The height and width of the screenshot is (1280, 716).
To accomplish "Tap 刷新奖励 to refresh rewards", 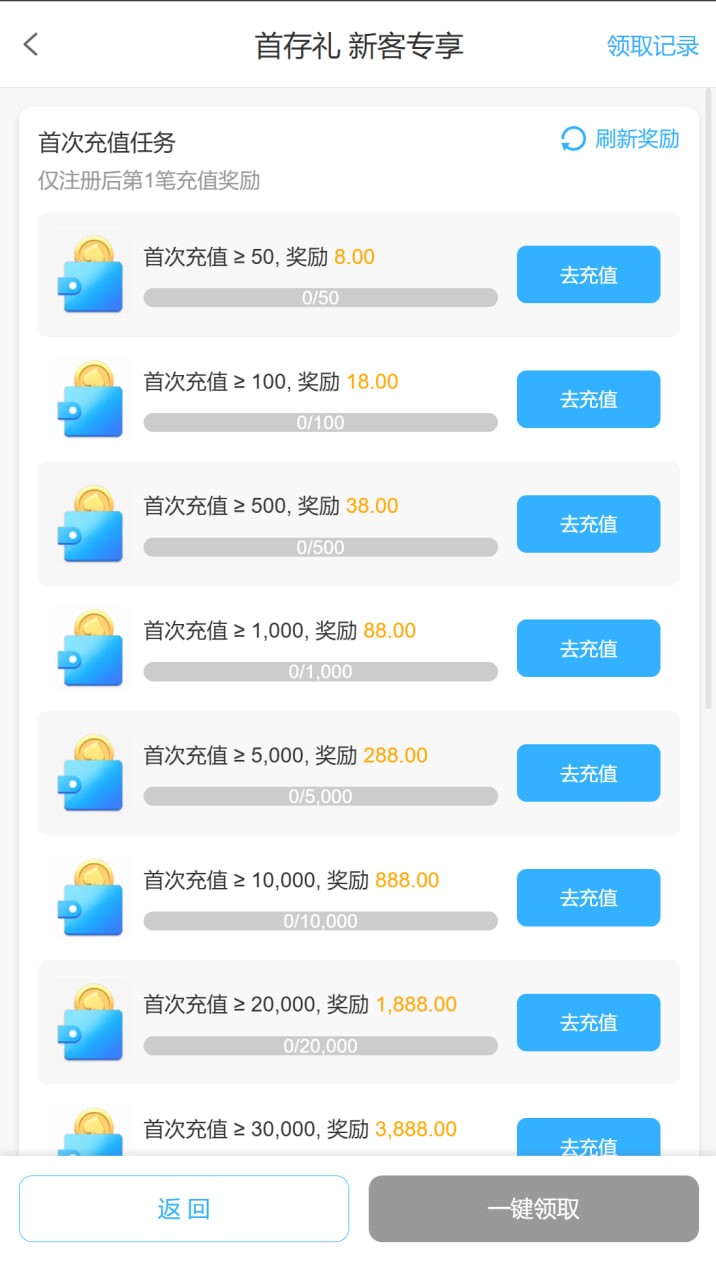I will [x=620, y=139].
